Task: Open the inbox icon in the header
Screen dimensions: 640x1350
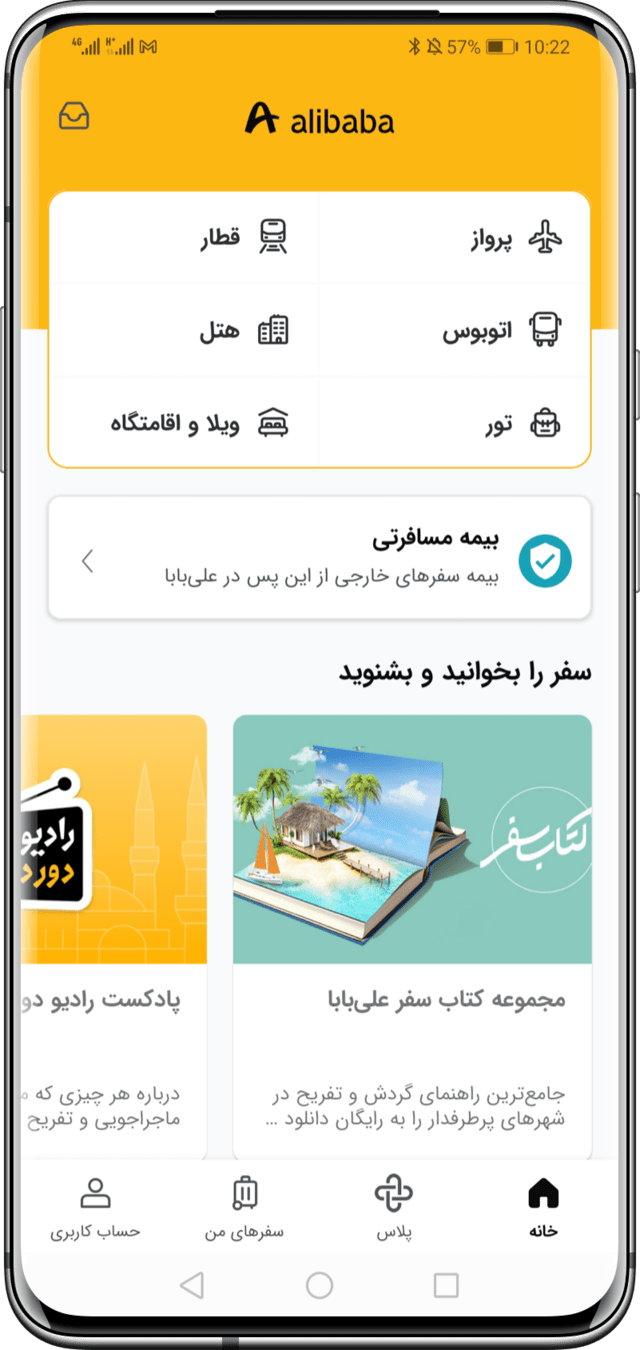Action: click(x=74, y=117)
